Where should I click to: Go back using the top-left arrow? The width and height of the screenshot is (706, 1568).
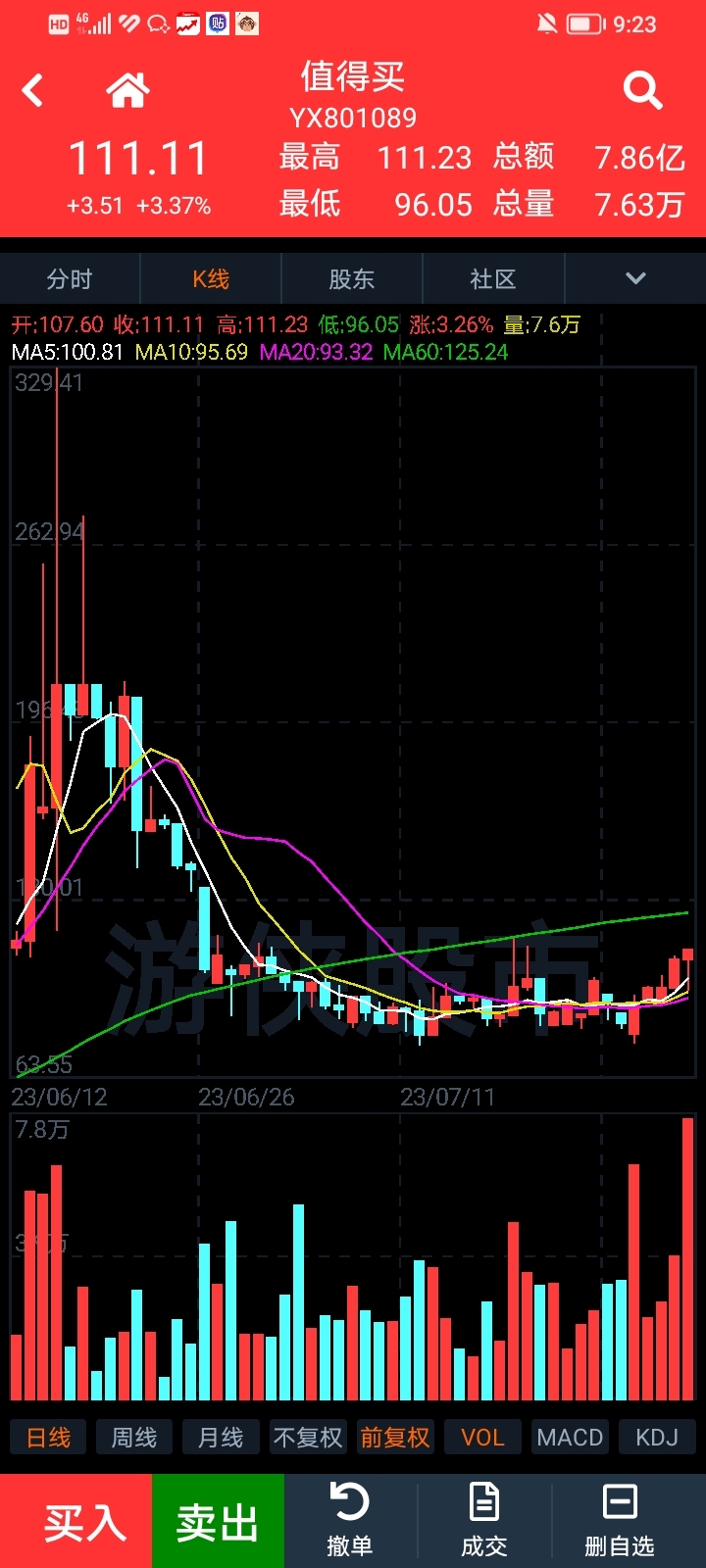33,90
